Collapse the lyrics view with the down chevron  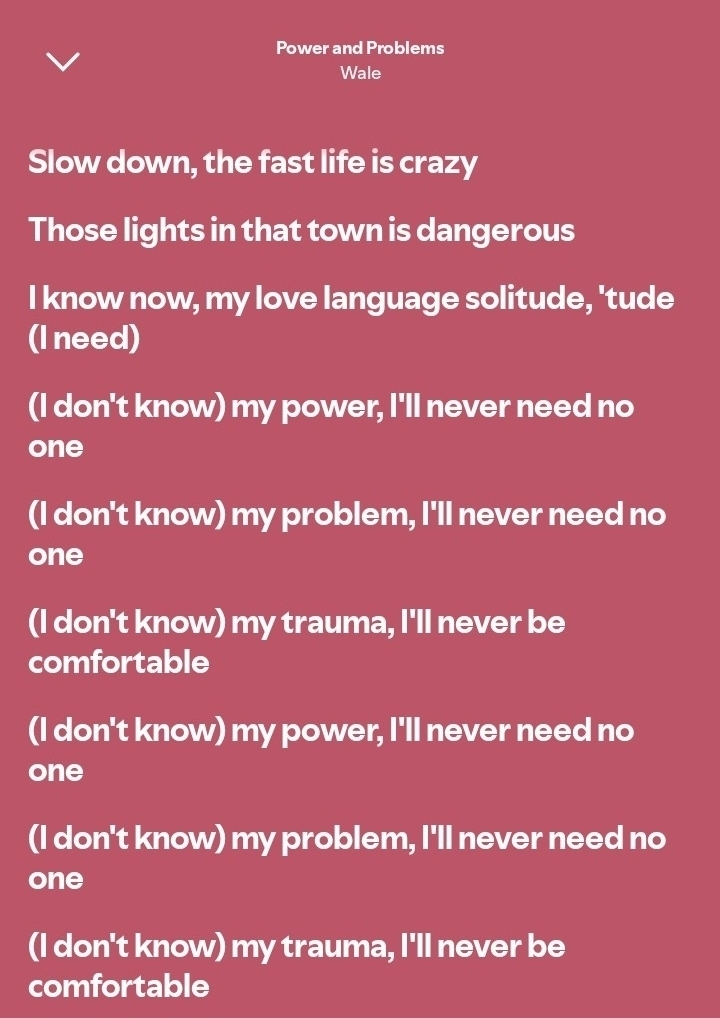pyautogui.click(x=63, y=62)
